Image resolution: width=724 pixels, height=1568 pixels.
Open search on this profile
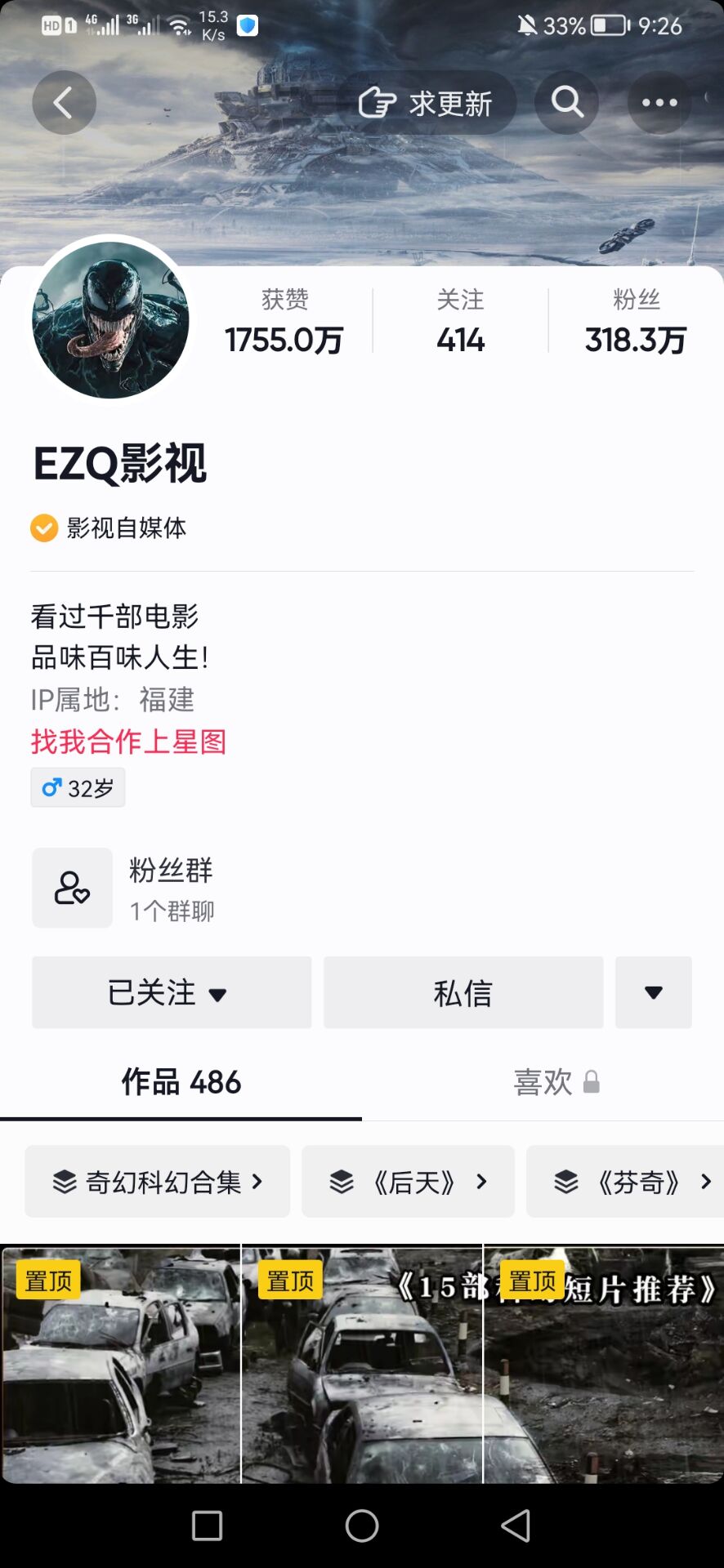[x=566, y=103]
